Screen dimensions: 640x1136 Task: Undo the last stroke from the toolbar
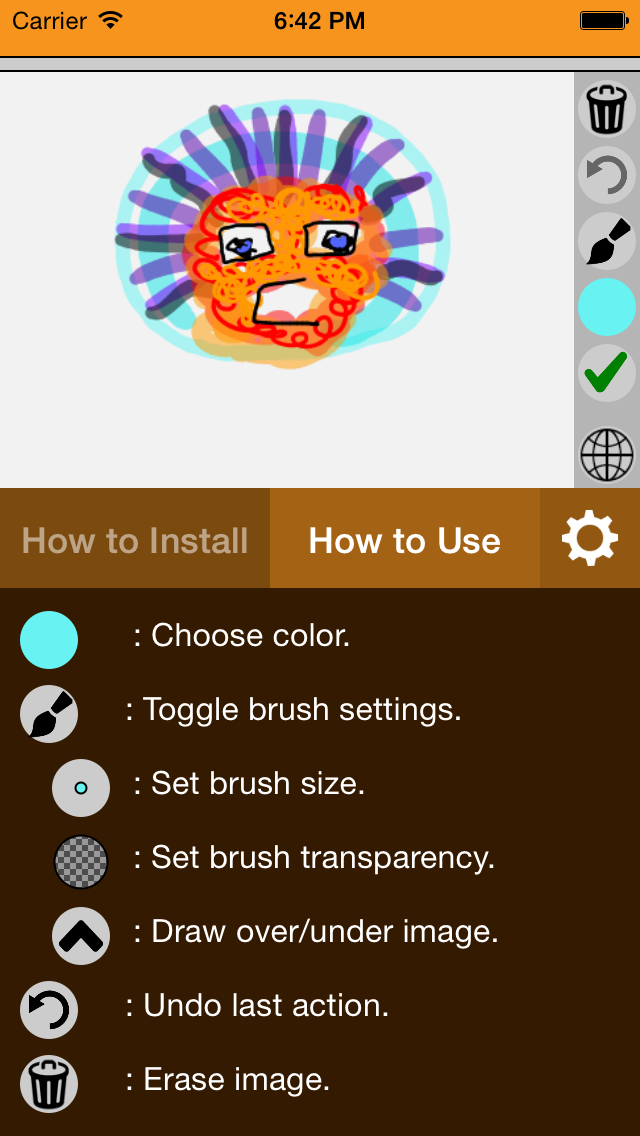(606, 175)
